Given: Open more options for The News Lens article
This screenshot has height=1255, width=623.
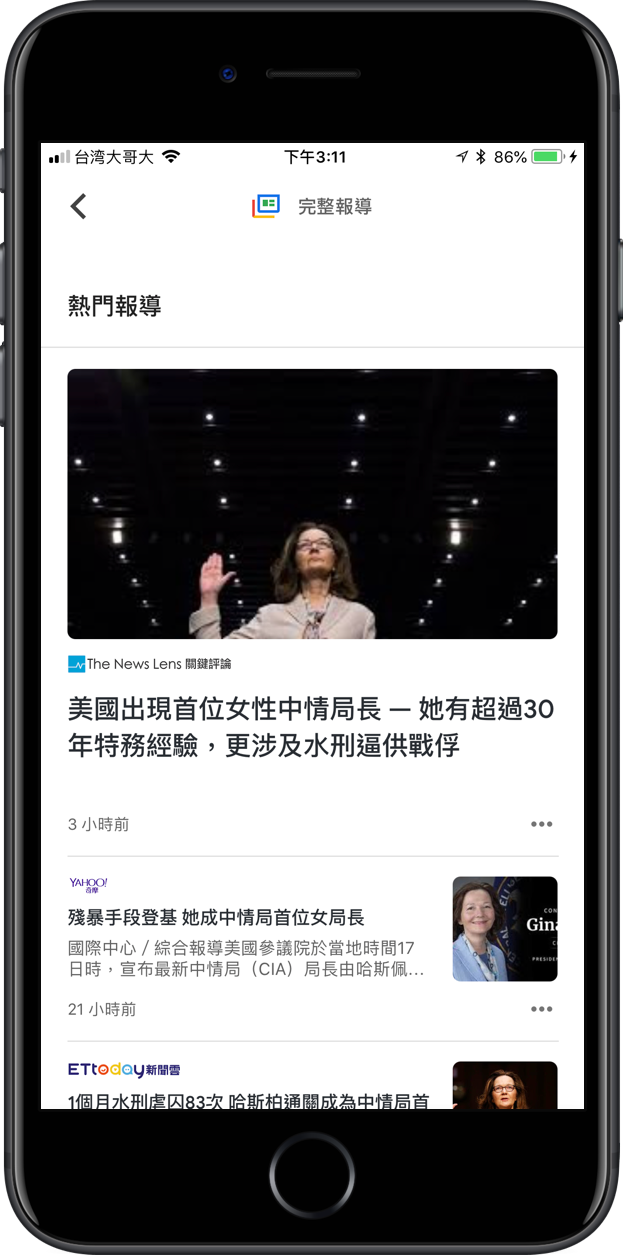Looking at the screenshot, I should click(541, 824).
